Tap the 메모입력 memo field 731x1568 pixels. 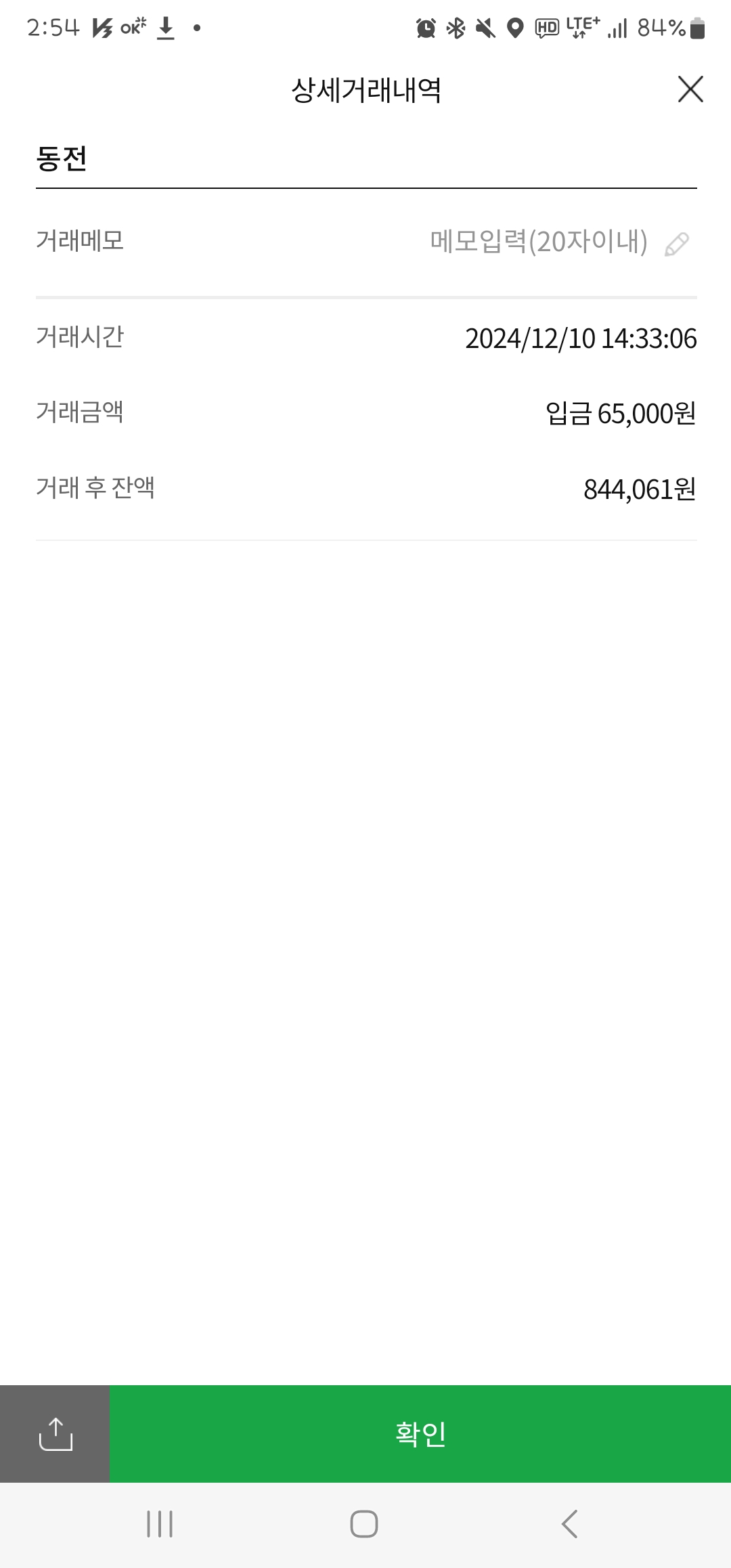click(x=539, y=242)
